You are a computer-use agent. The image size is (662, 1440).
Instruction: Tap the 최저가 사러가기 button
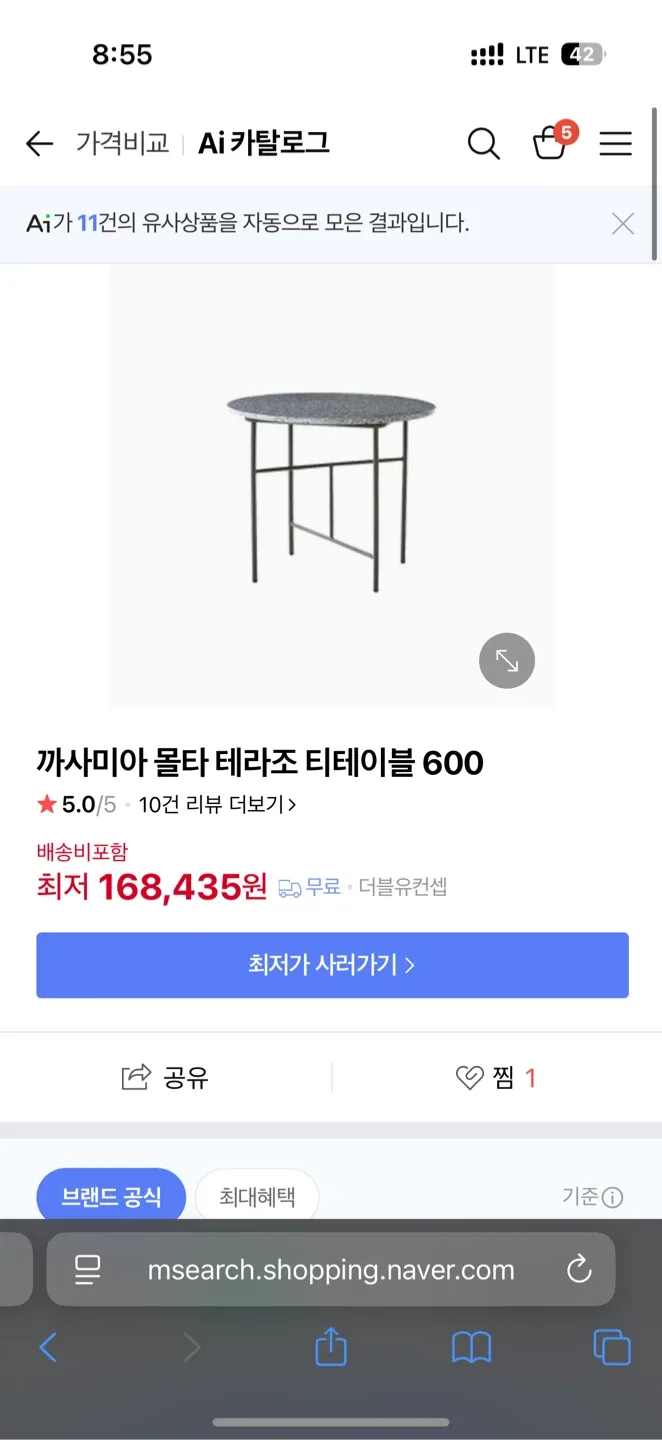pyautogui.click(x=332, y=965)
